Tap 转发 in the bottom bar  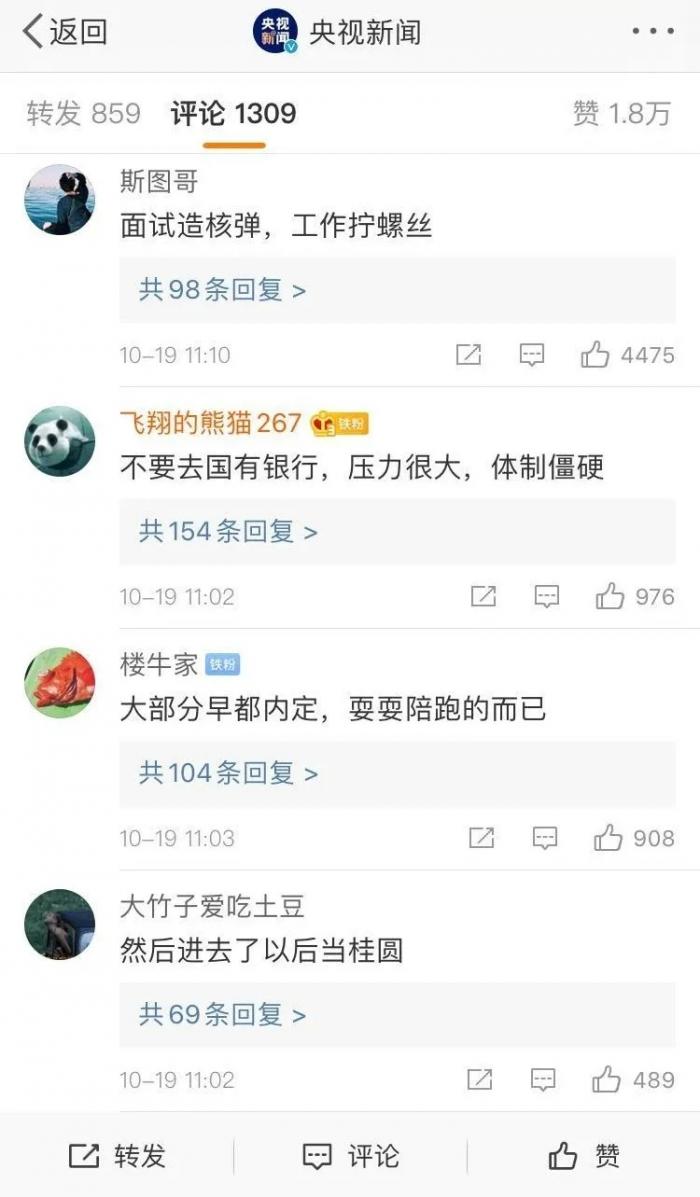[116, 1156]
